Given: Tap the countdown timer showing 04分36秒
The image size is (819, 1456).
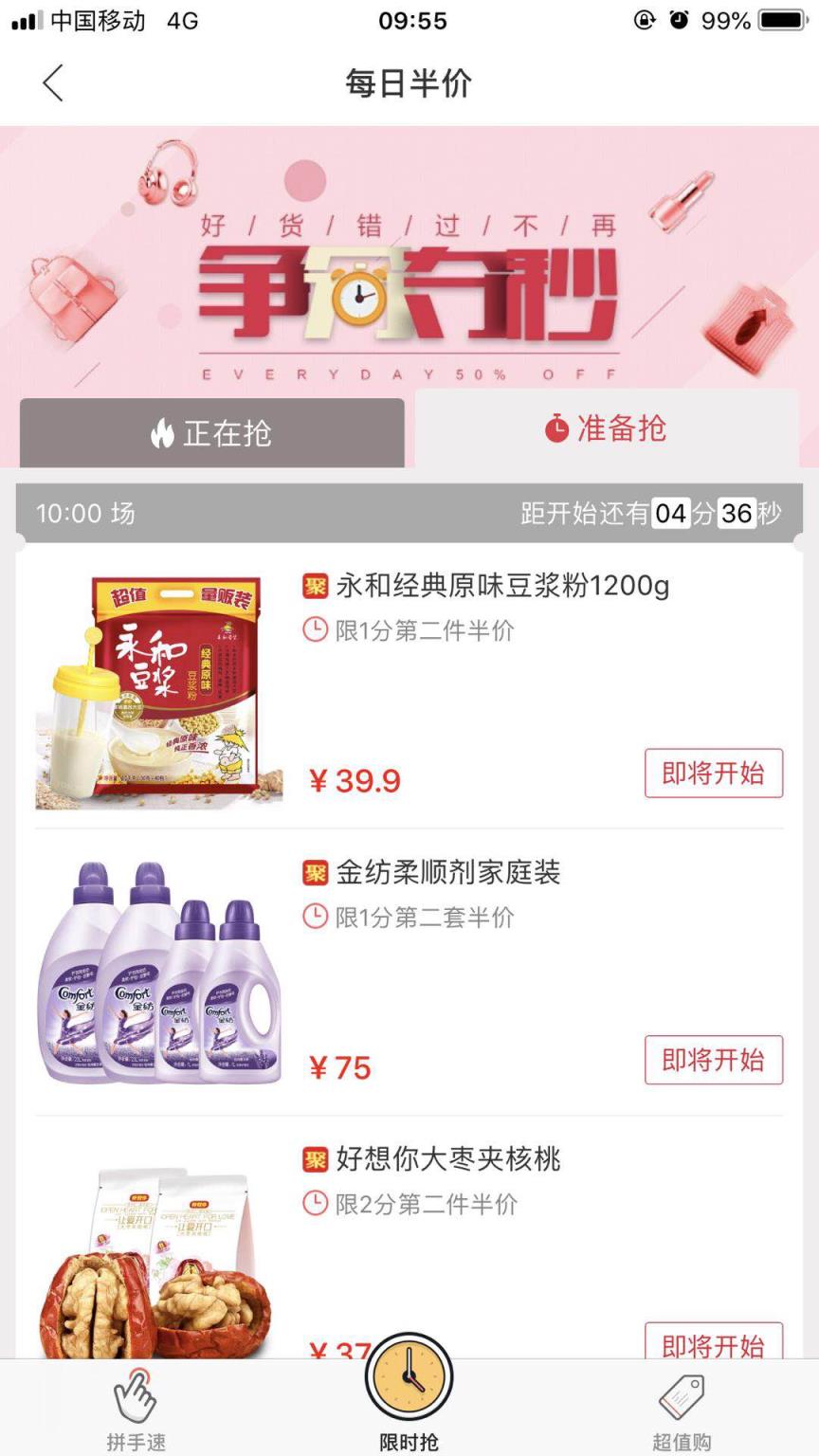Looking at the screenshot, I should [x=706, y=514].
